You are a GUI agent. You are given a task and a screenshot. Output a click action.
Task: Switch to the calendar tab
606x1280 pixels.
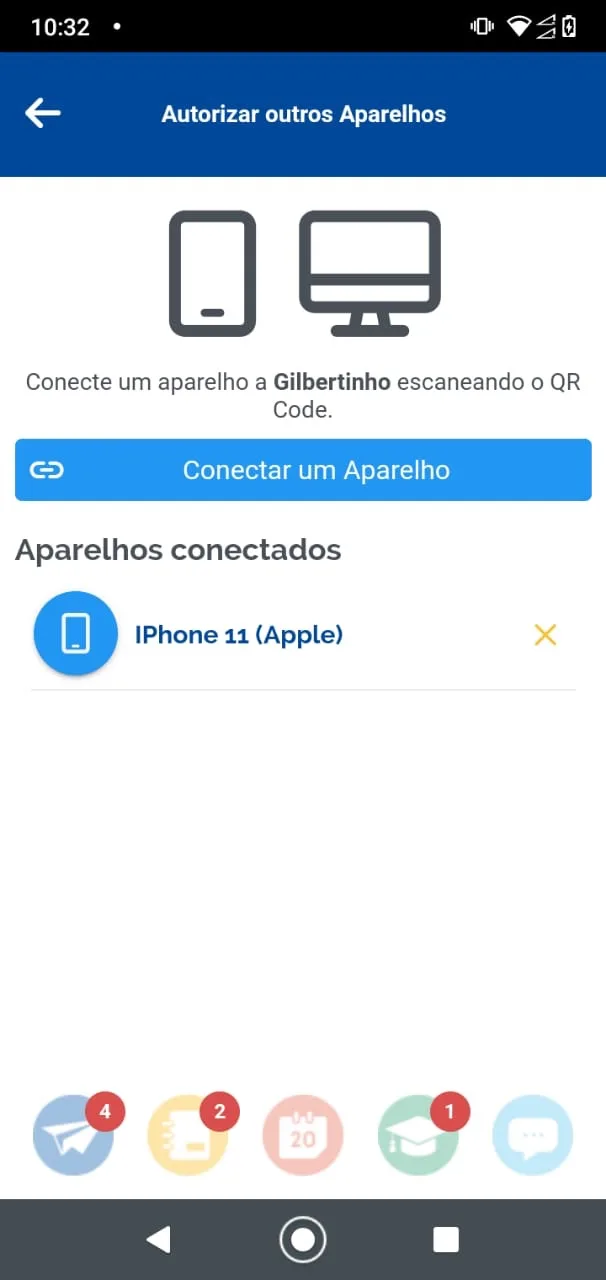click(x=303, y=1137)
